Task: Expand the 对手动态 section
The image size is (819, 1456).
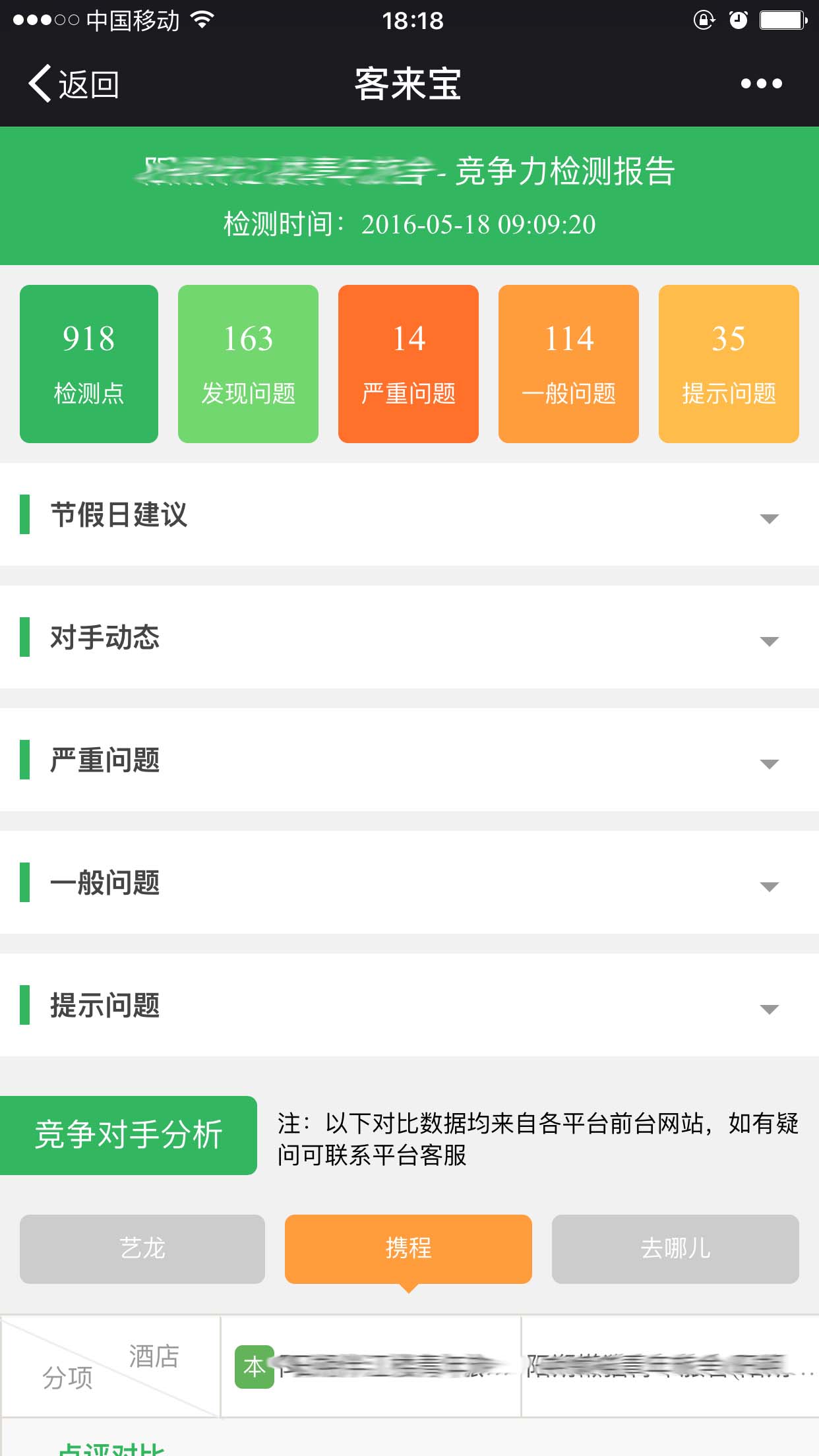Action: 409,637
